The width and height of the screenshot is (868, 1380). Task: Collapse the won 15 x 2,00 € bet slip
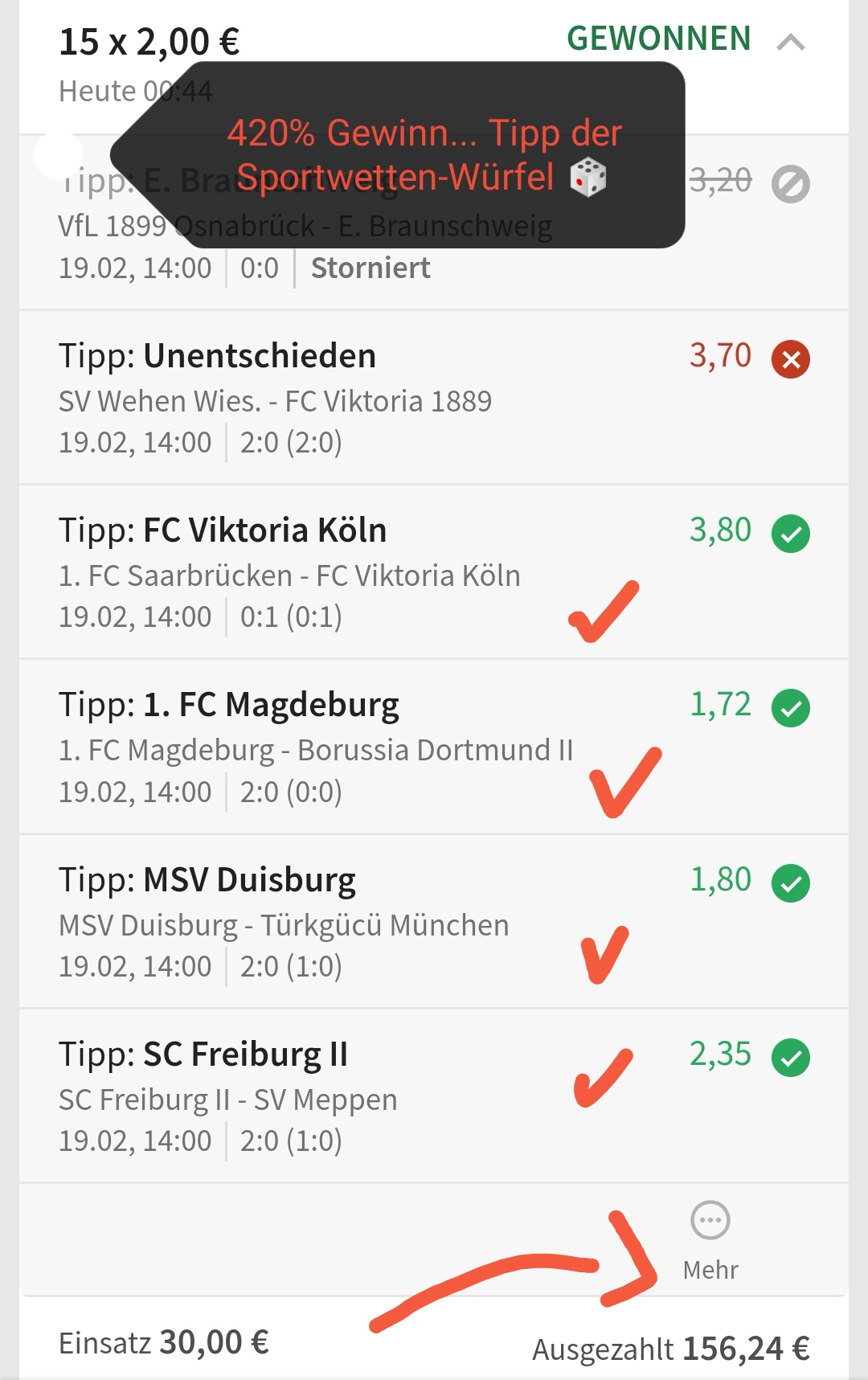791,42
